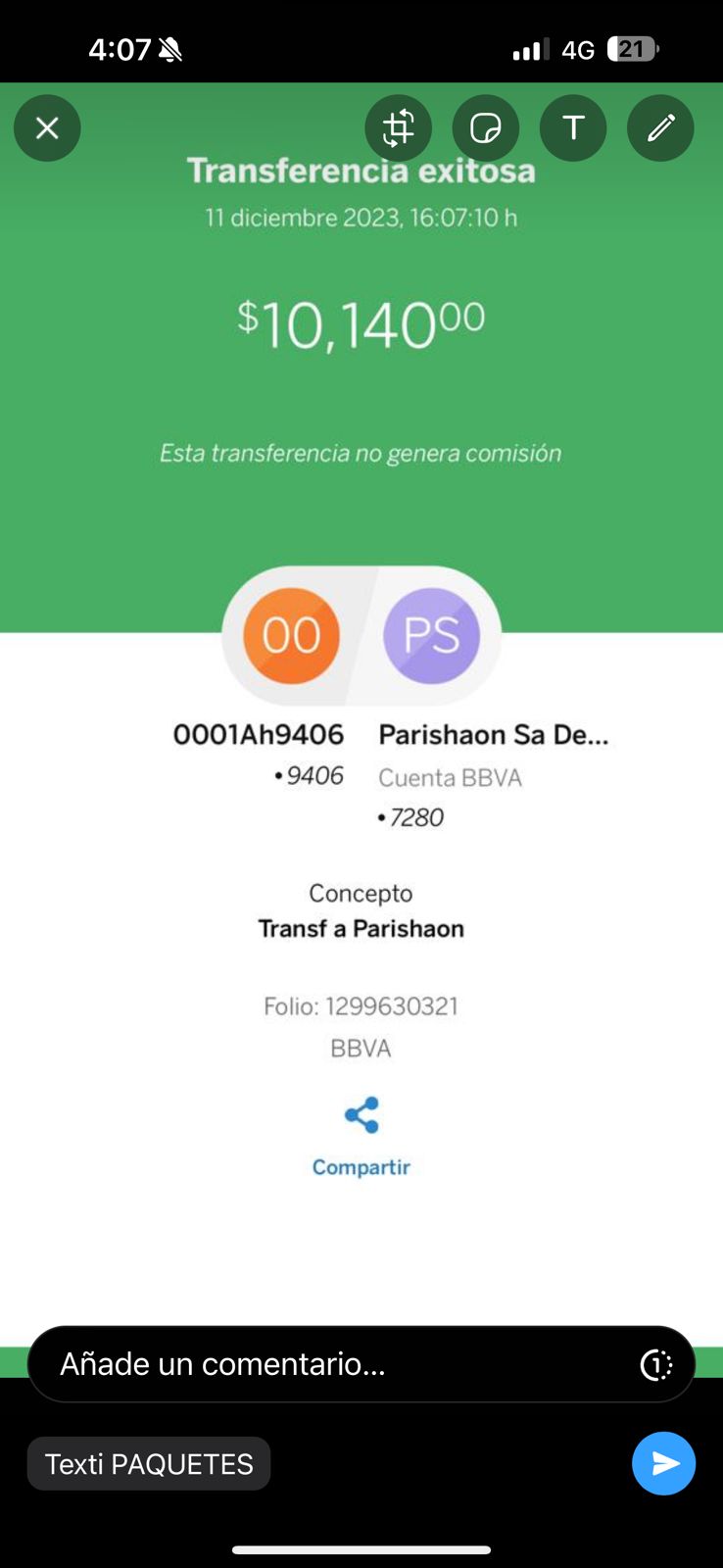This screenshot has height=1568, width=723.
Task: Close the image editor
Action: tap(47, 128)
